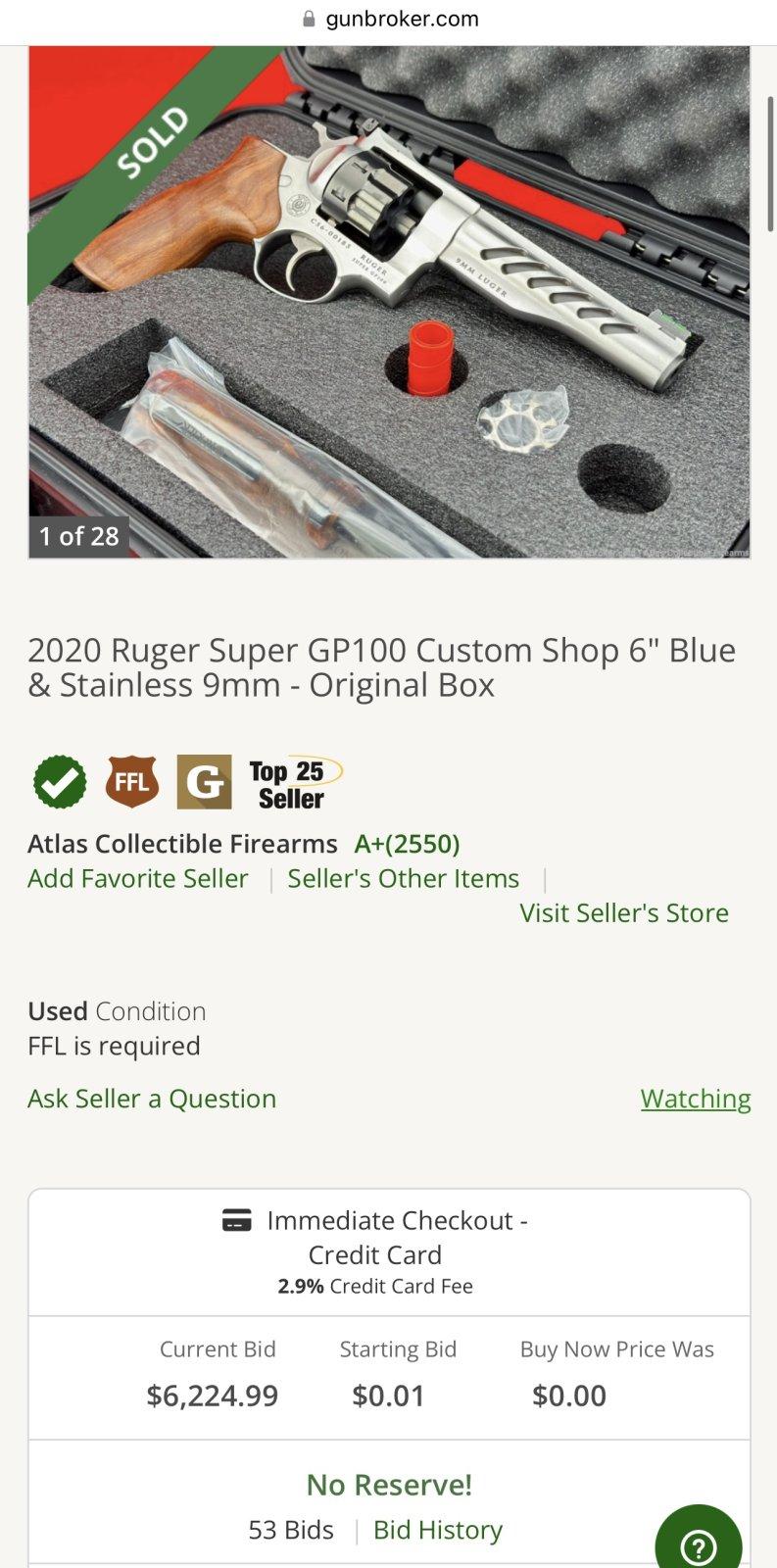Tap the gunbroker.com address bar
Viewport: 777px width, 1568px height.
389,19
